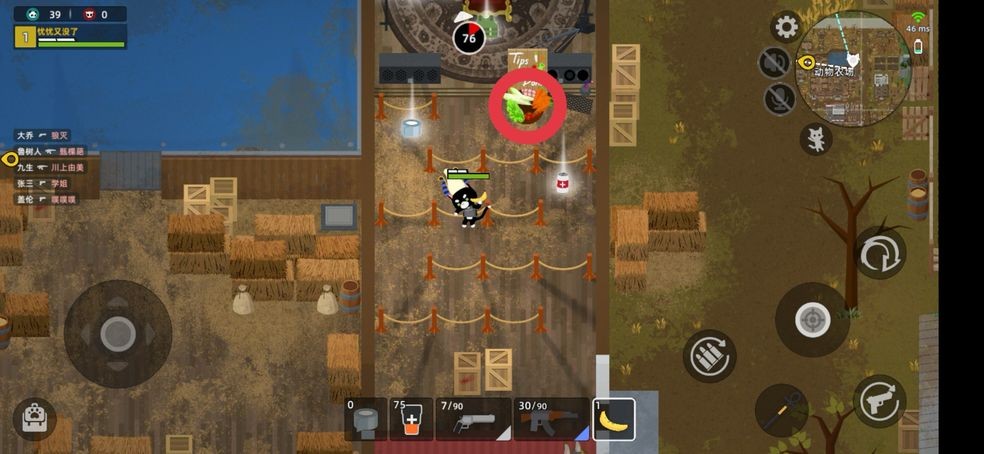Select the bandage slot showing 0

[366, 419]
